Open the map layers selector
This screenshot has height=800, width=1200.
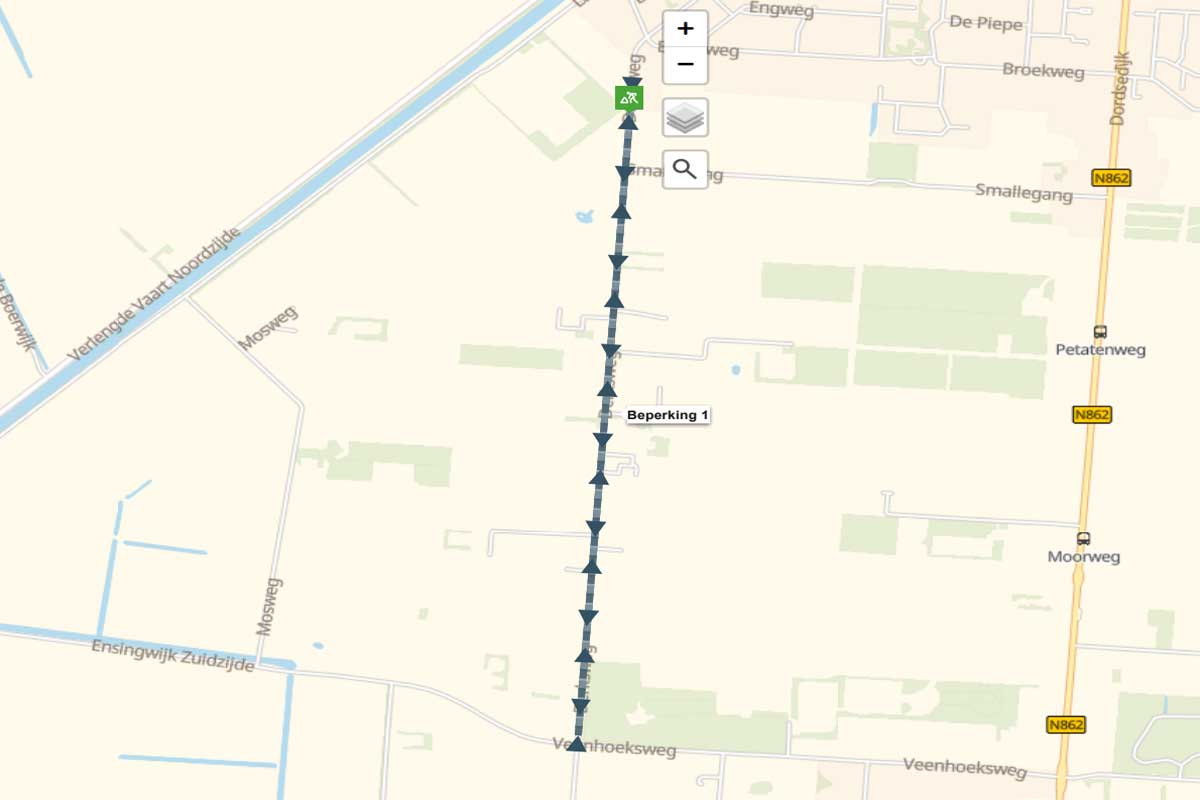(685, 118)
